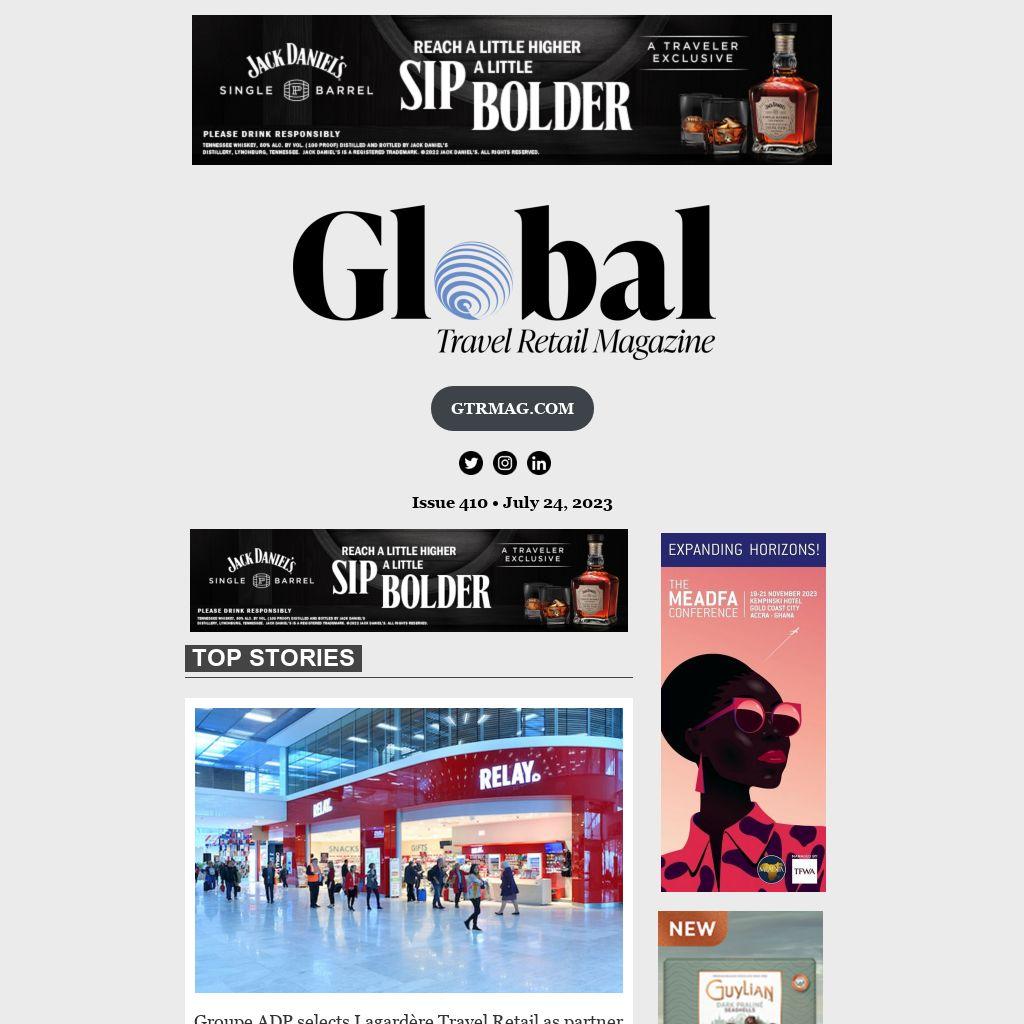Tap the Jack Daniel's ad above Top Stories
This screenshot has height=1024, width=1024.
point(408,580)
